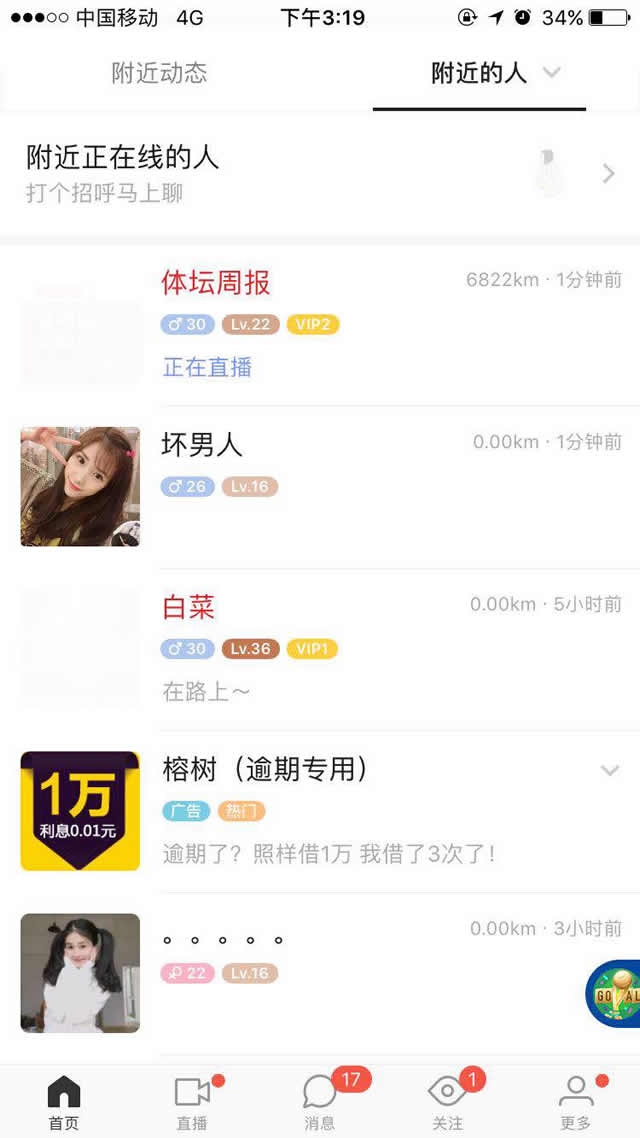Switch to the 直播 tab
This screenshot has width=640, height=1138.
coord(192,1102)
